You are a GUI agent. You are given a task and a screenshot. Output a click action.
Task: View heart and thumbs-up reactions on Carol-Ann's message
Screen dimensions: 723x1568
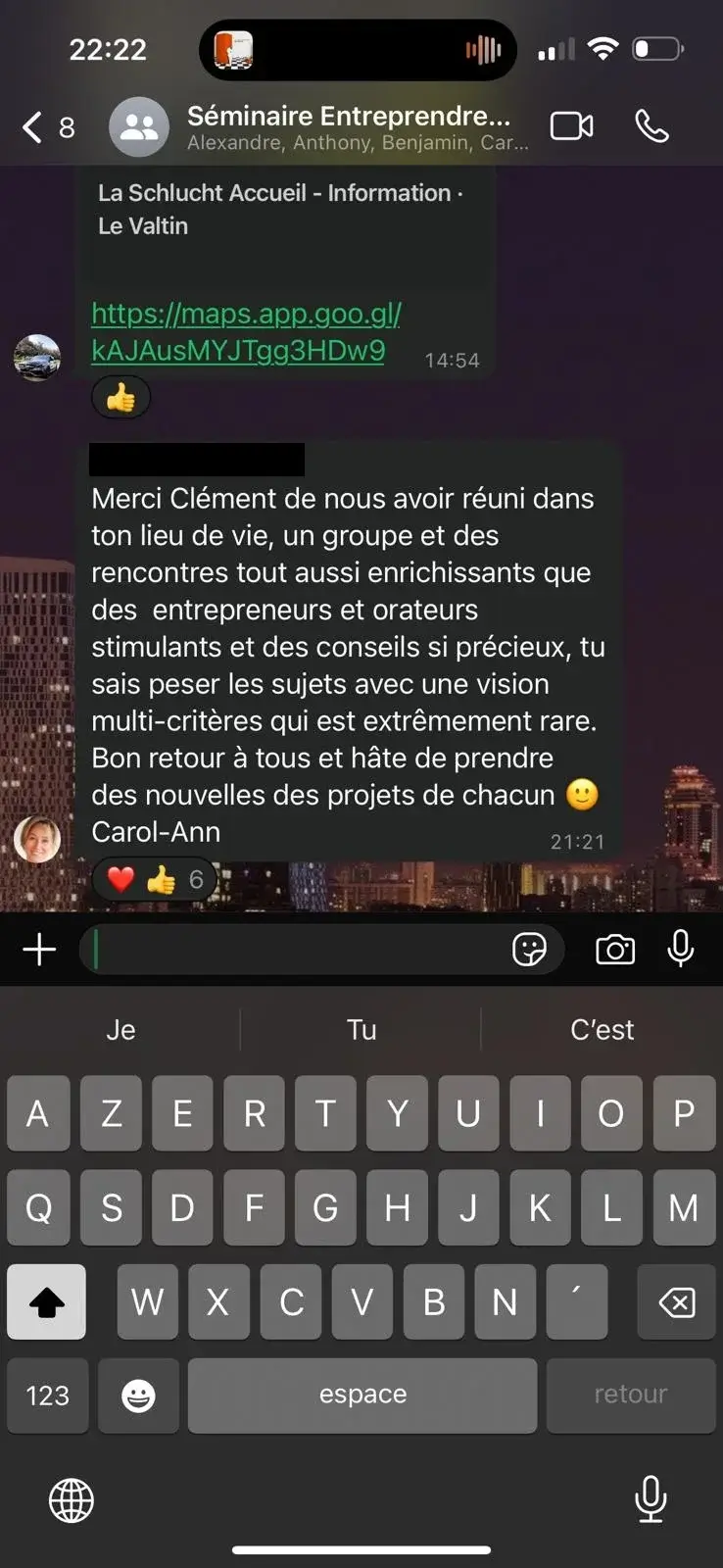click(155, 879)
